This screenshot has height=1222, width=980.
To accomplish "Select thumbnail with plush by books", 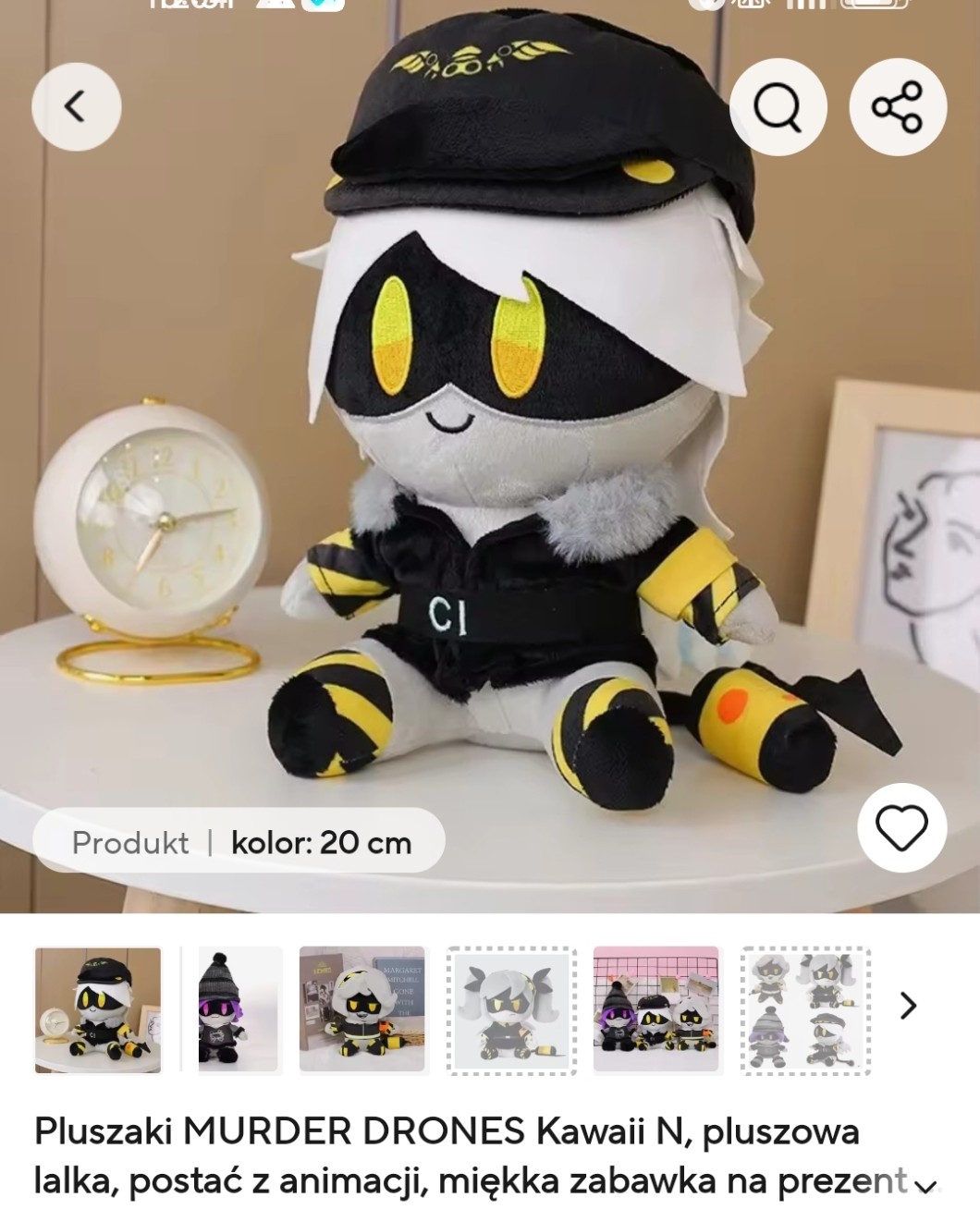I will click(x=362, y=1009).
